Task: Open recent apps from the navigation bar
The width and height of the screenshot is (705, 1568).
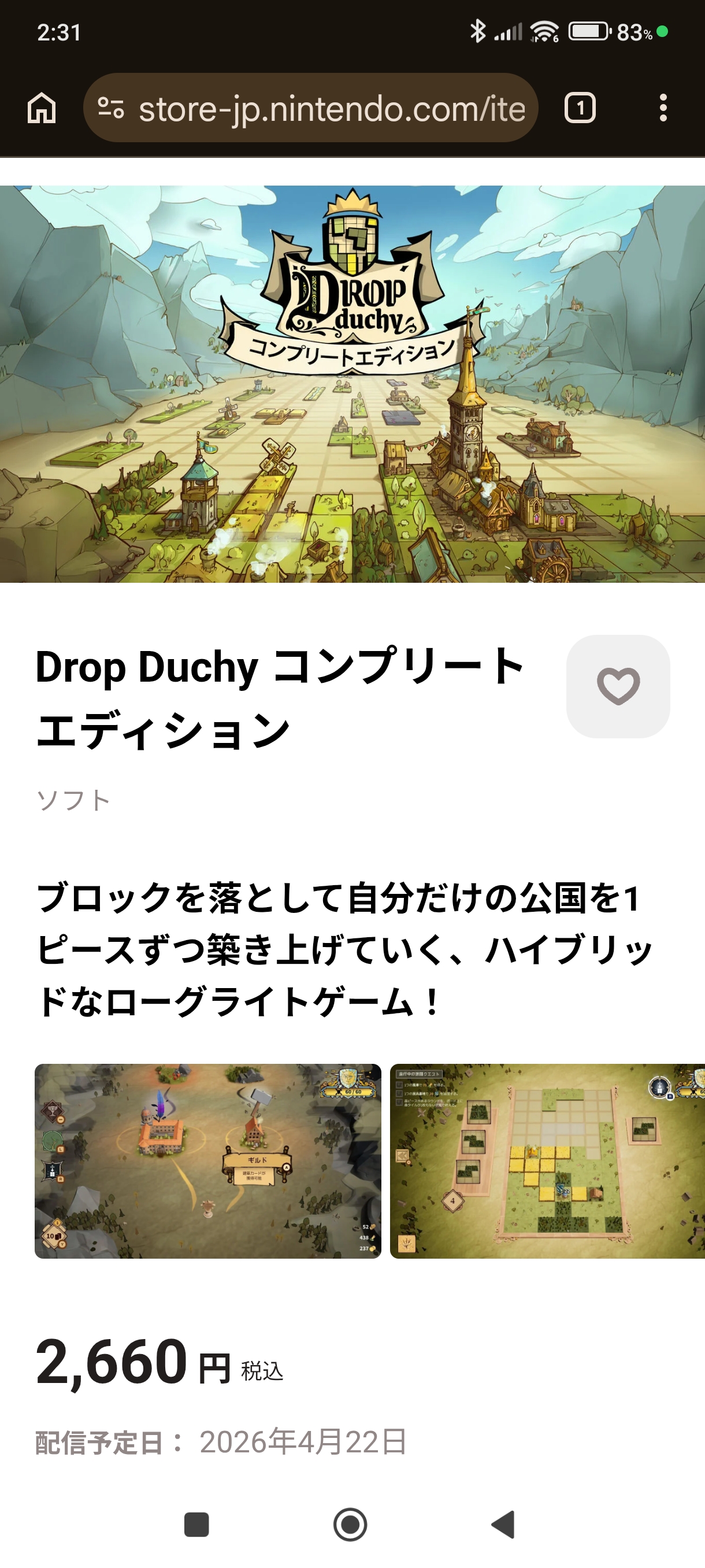Action: point(196,1524)
